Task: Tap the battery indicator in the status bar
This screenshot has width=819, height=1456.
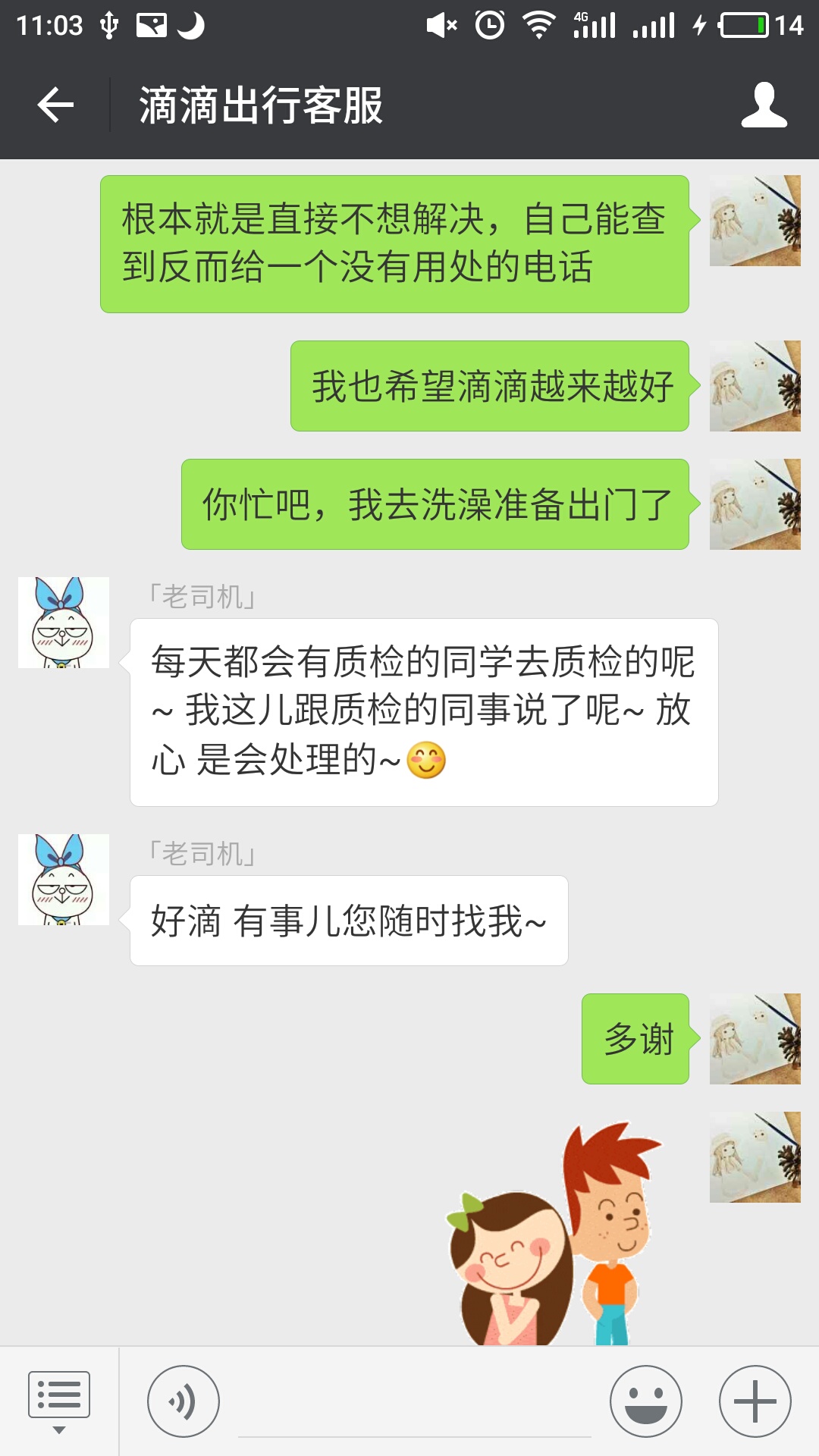Action: 745,24
